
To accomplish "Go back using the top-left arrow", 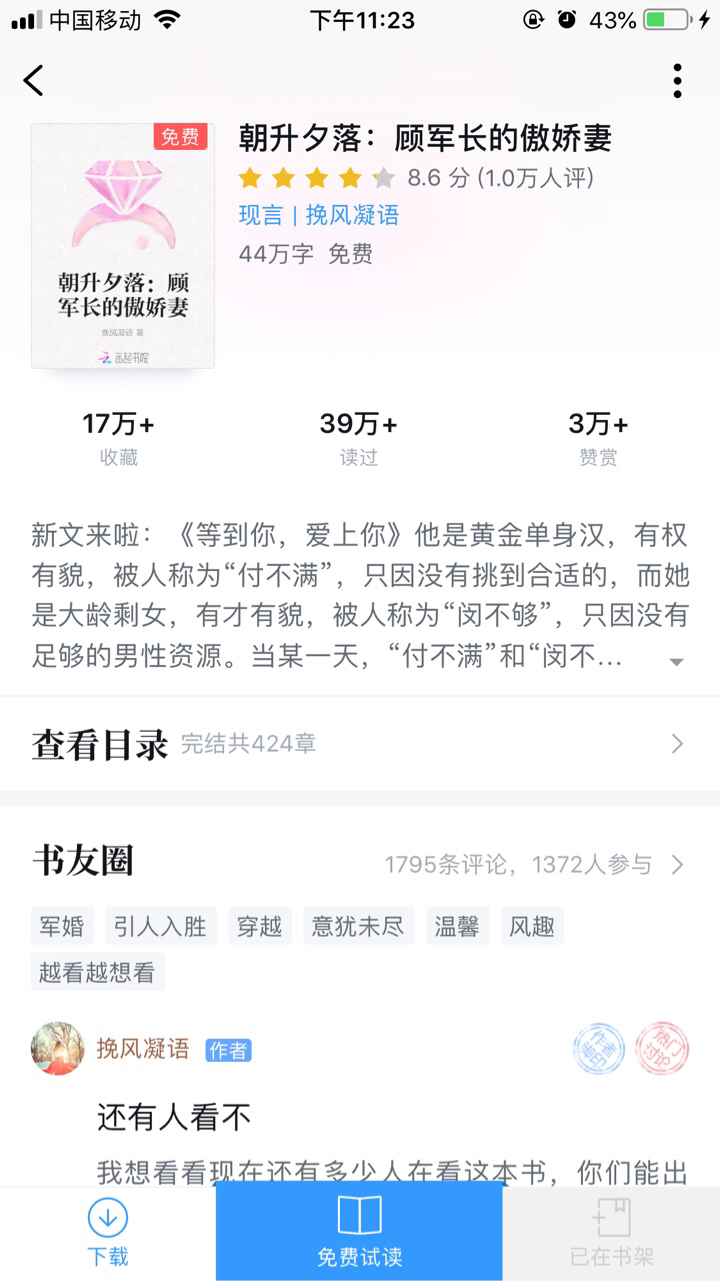I will coord(34,80).
